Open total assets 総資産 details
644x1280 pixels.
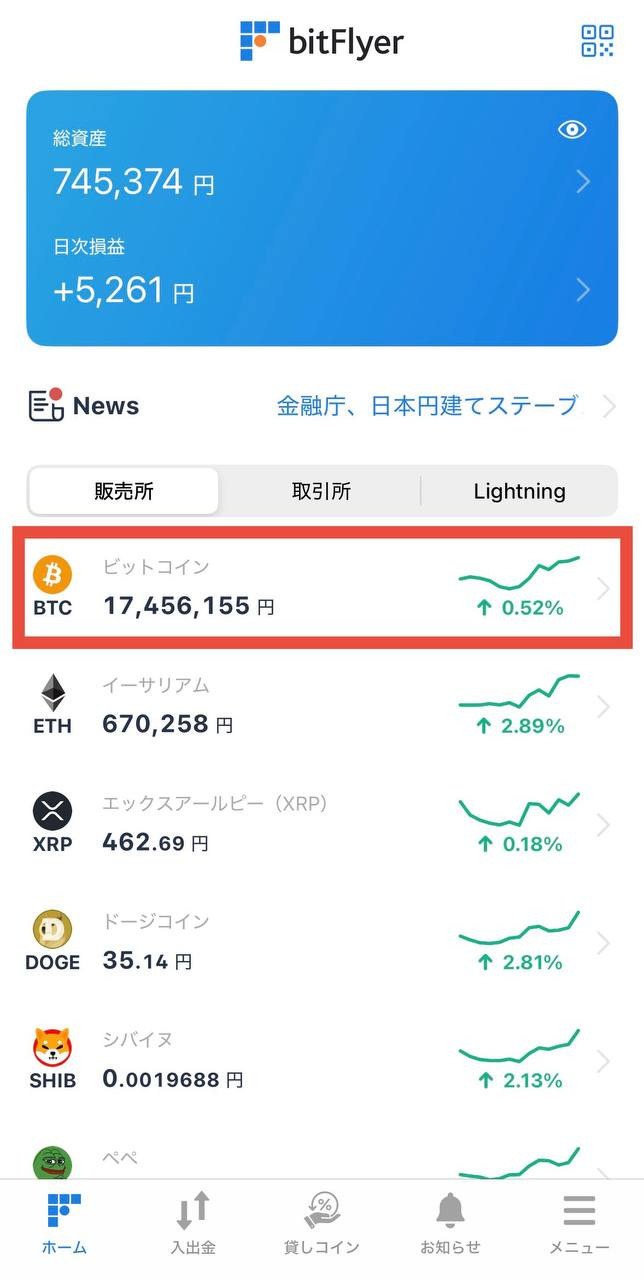tap(322, 164)
